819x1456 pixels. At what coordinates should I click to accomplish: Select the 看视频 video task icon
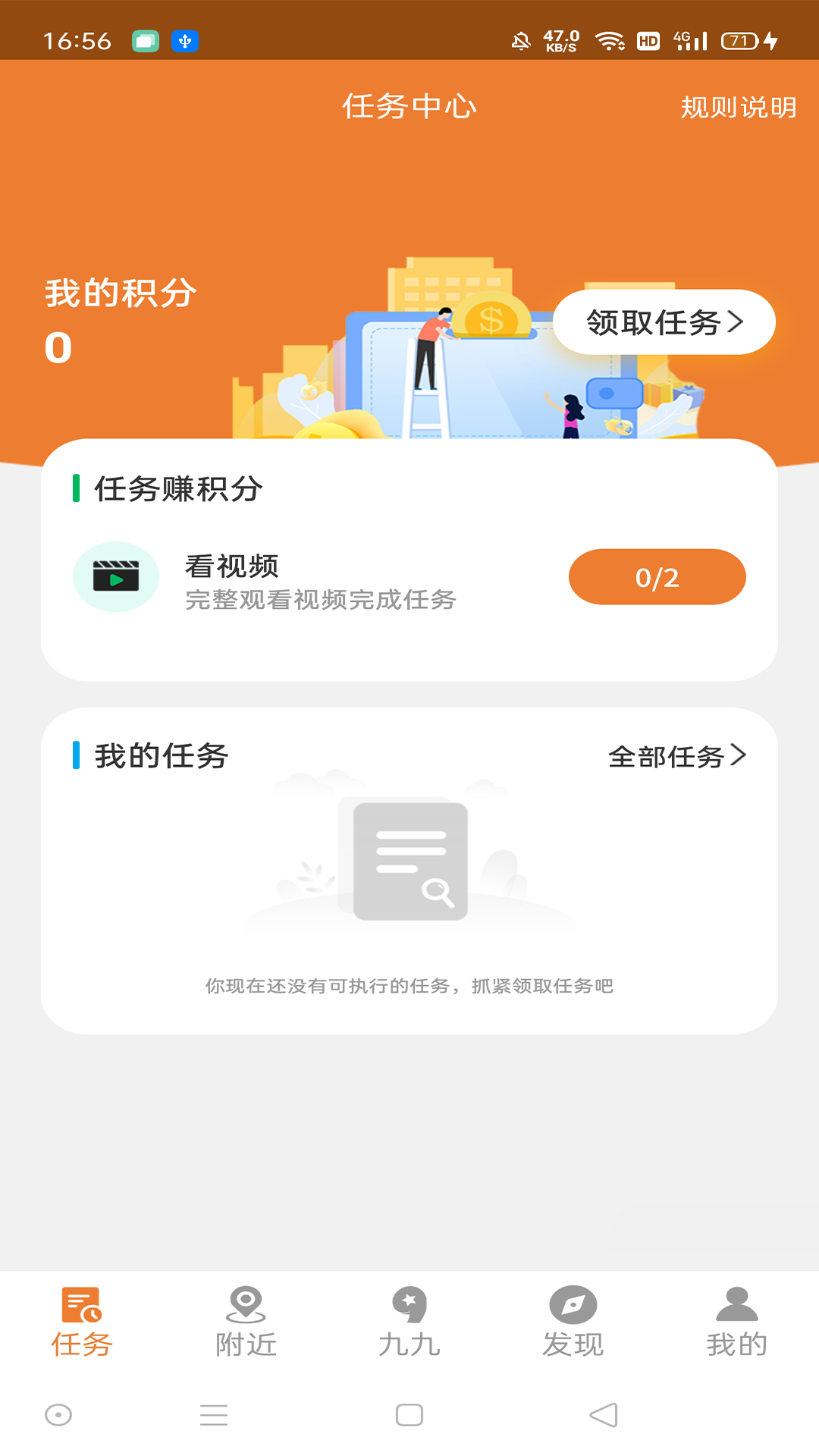115,577
